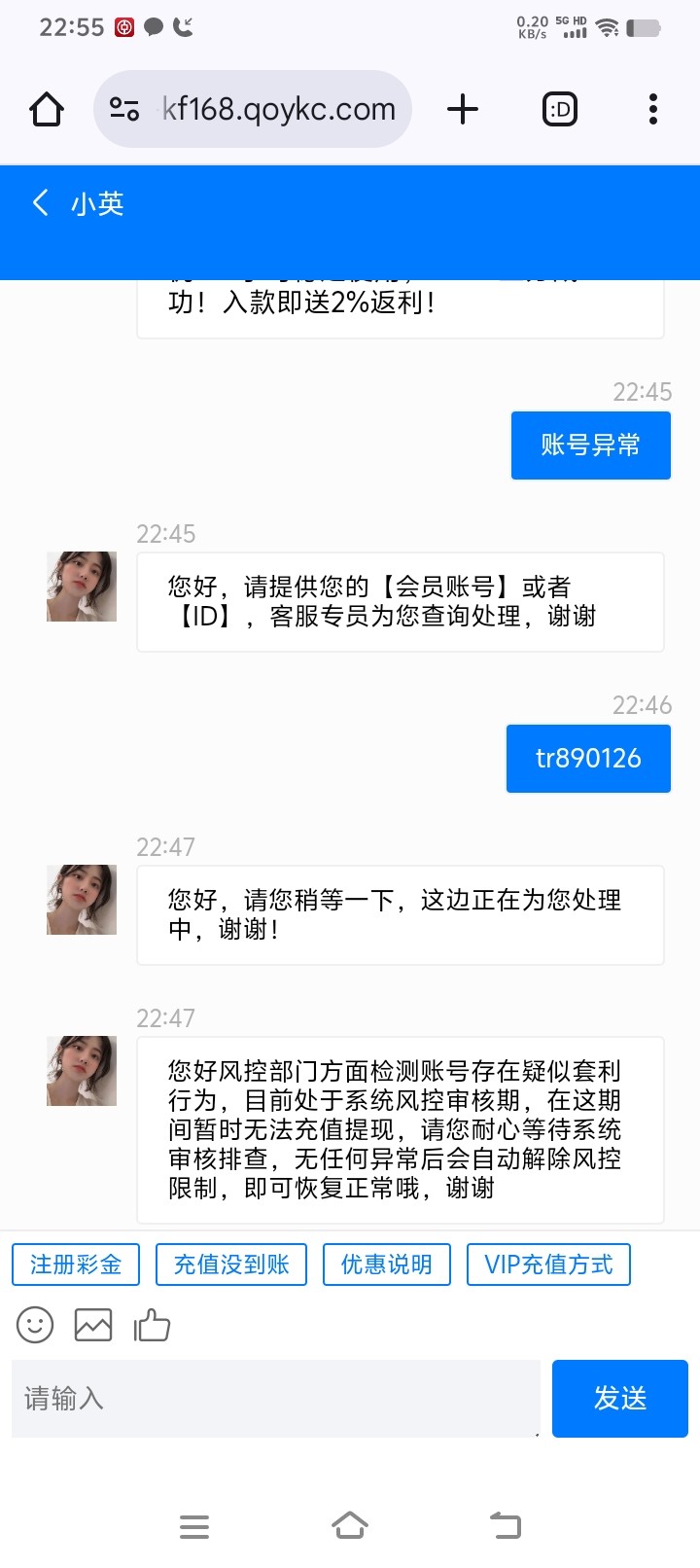Click the image attachment icon
The height and width of the screenshot is (1568, 700).
(93, 1325)
